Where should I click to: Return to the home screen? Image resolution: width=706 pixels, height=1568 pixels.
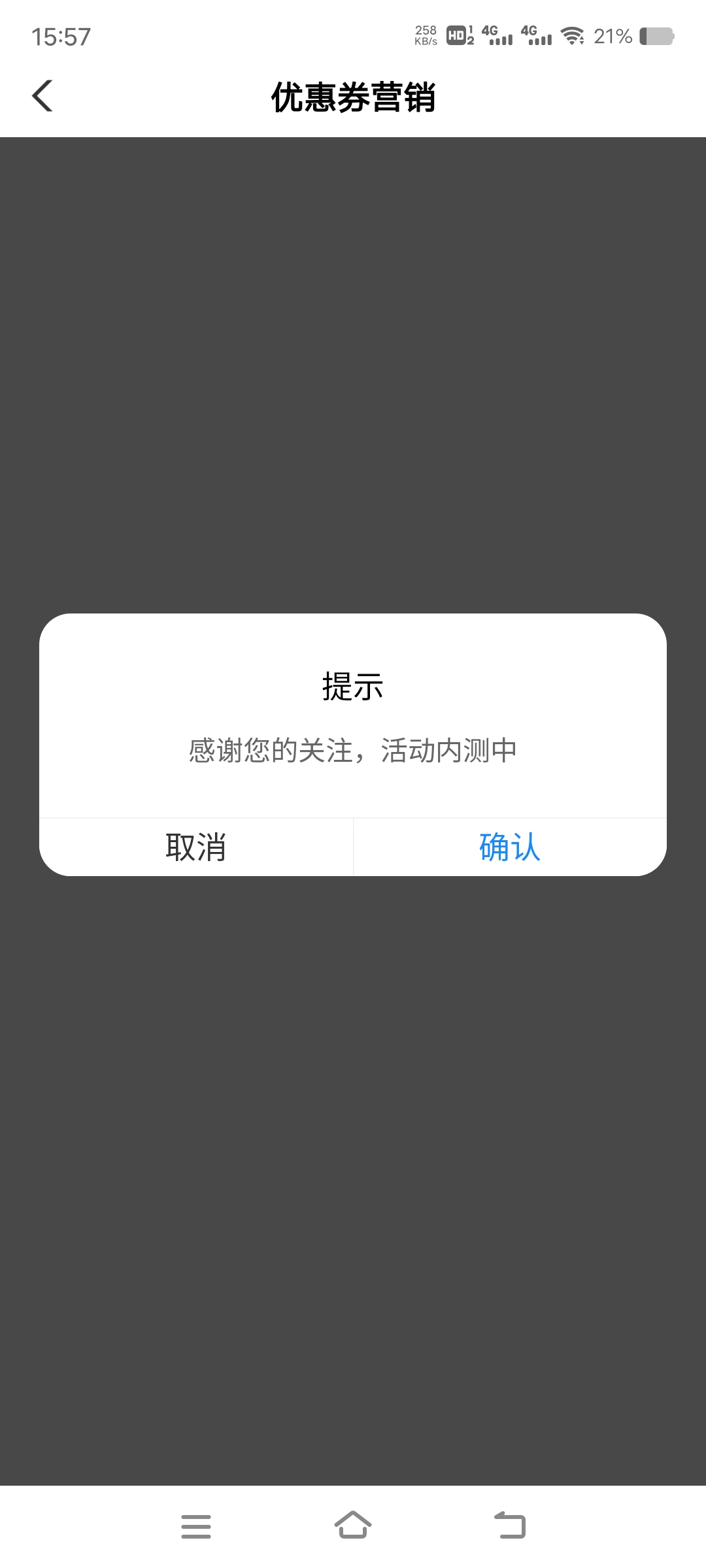353,1525
